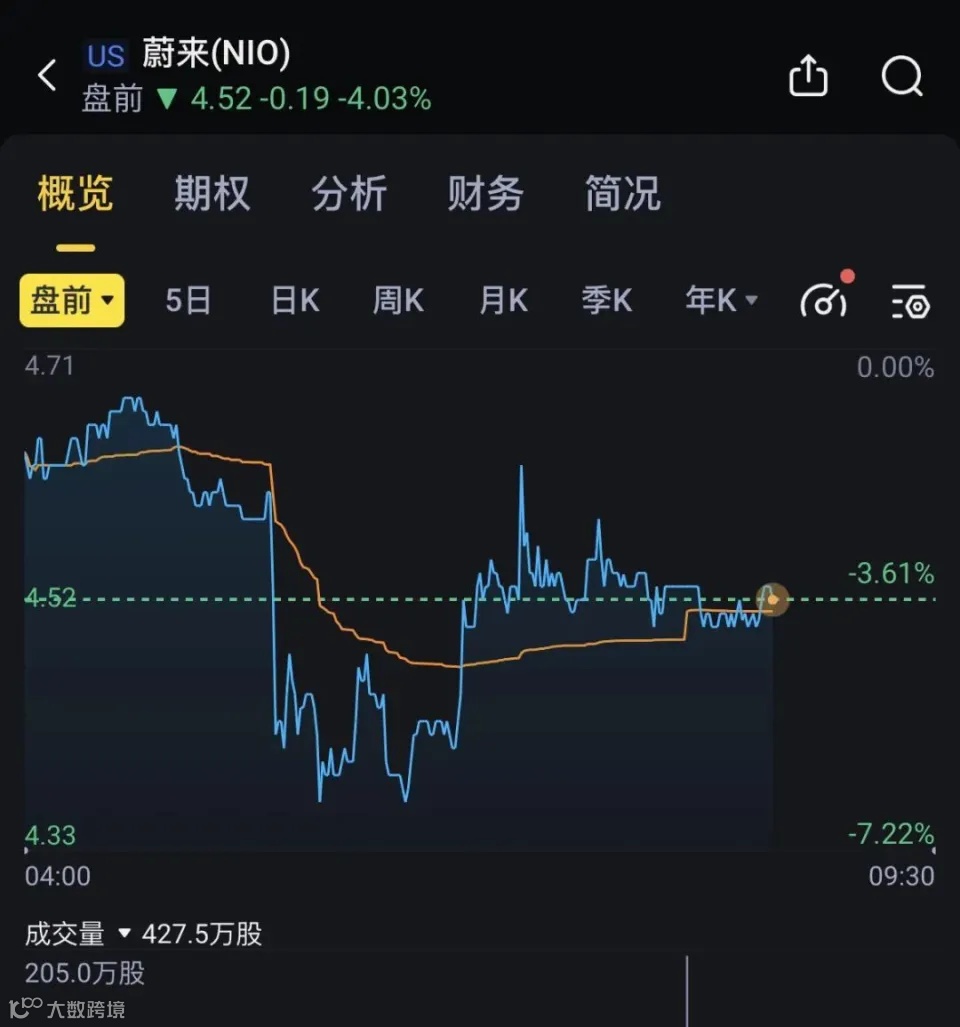
Task: Share the NIO stock page
Action: (x=808, y=75)
